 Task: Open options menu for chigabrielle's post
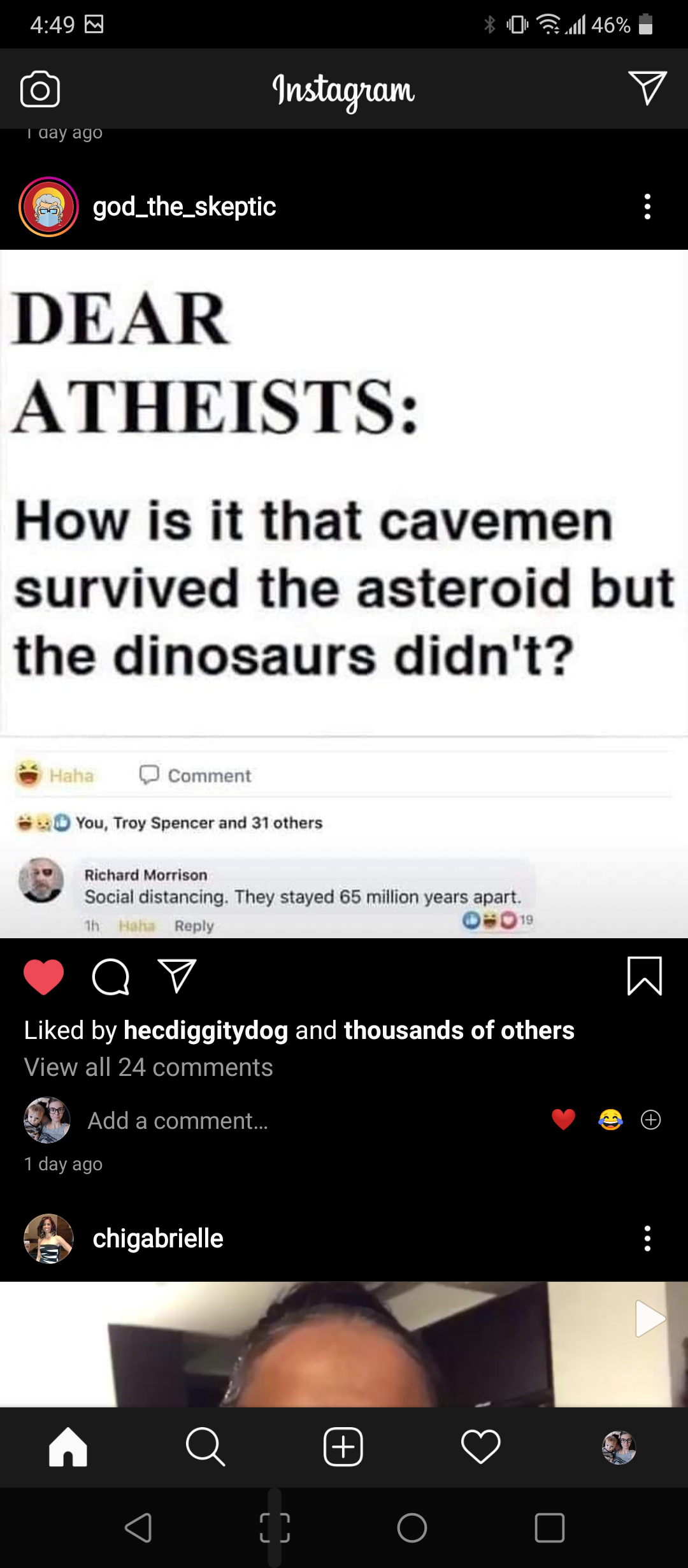pyautogui.click(x=647, y=1238)
